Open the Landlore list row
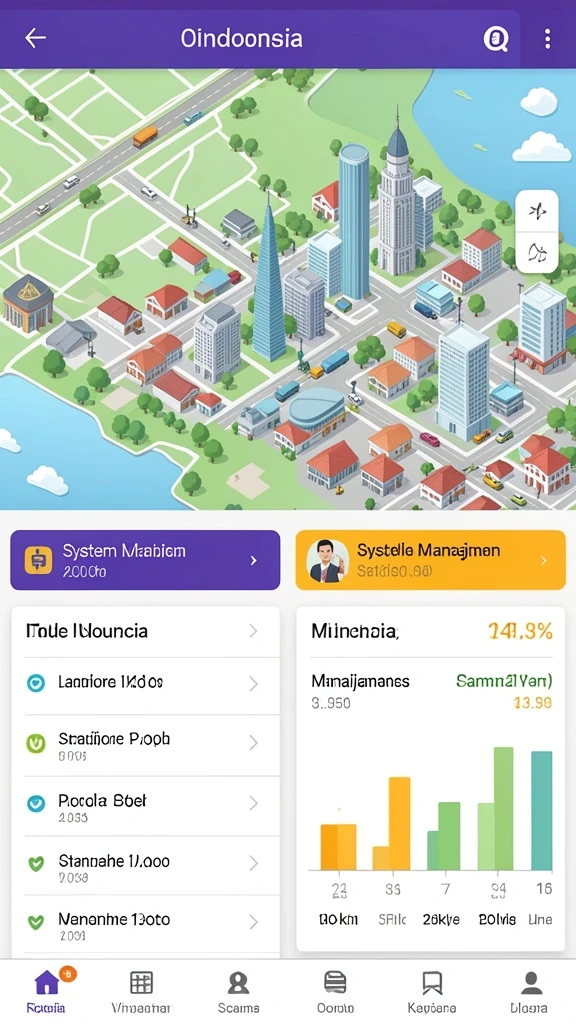This screenshot has height=1024, width=576. [x=146, y=683]
